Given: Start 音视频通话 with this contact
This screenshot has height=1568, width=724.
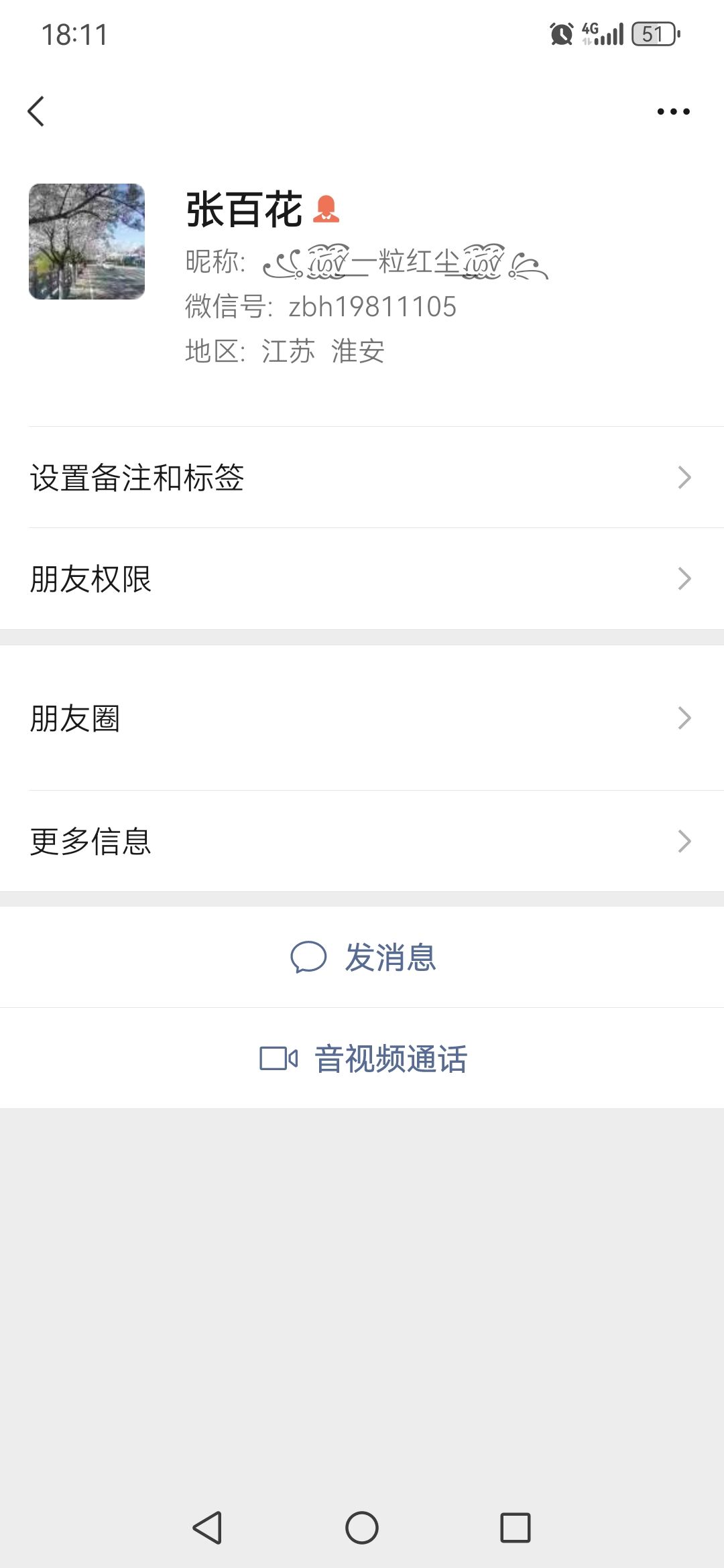Looking at the screenshot, I should pyautogui.click(x=362, y=1059).
